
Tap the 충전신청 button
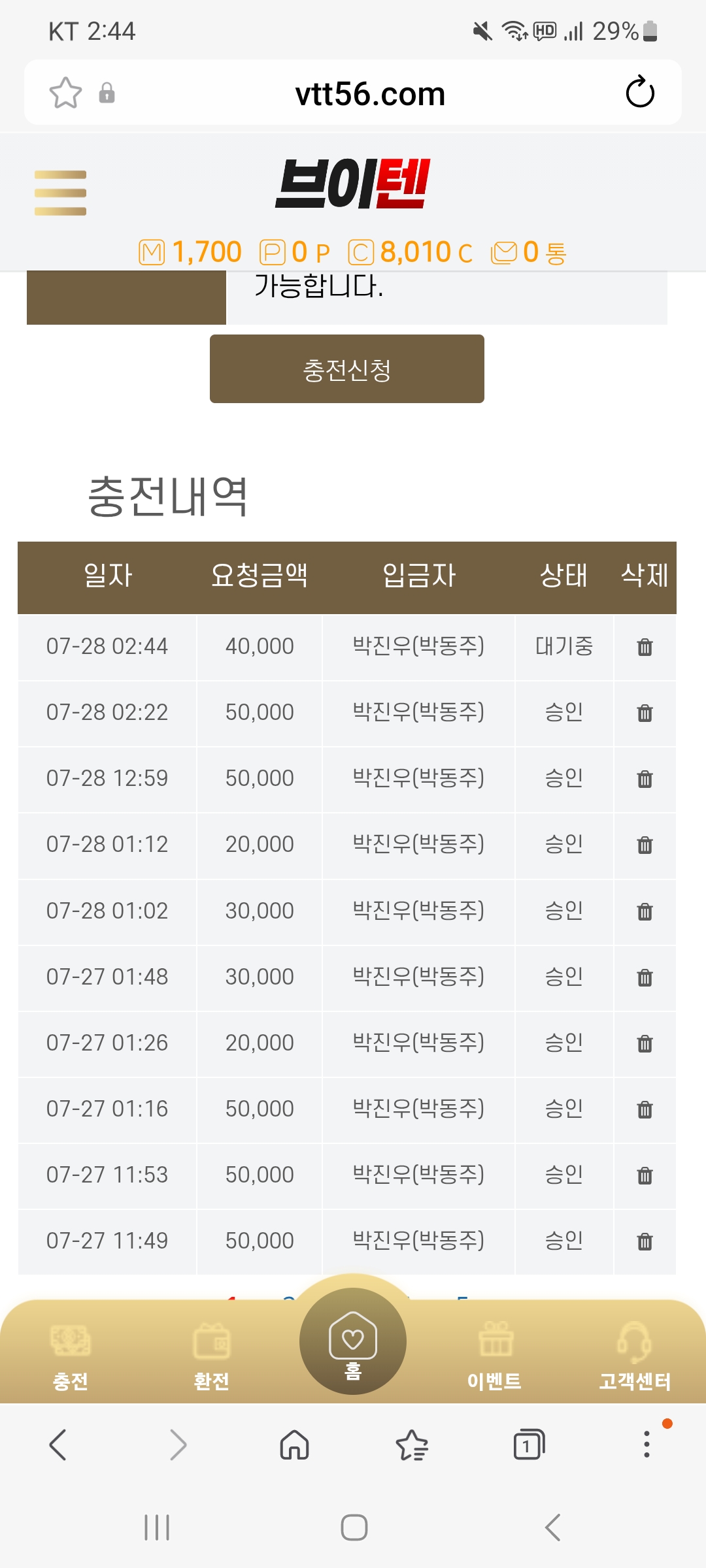(x=346, y=369)
